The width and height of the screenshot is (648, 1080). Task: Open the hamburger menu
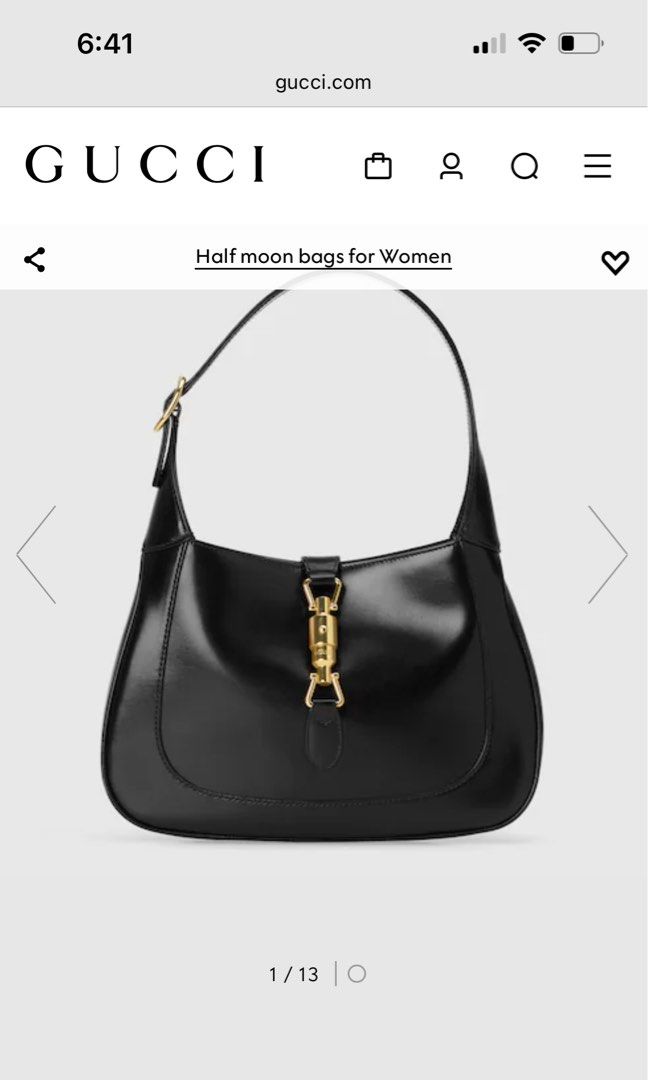click(597, 165)
